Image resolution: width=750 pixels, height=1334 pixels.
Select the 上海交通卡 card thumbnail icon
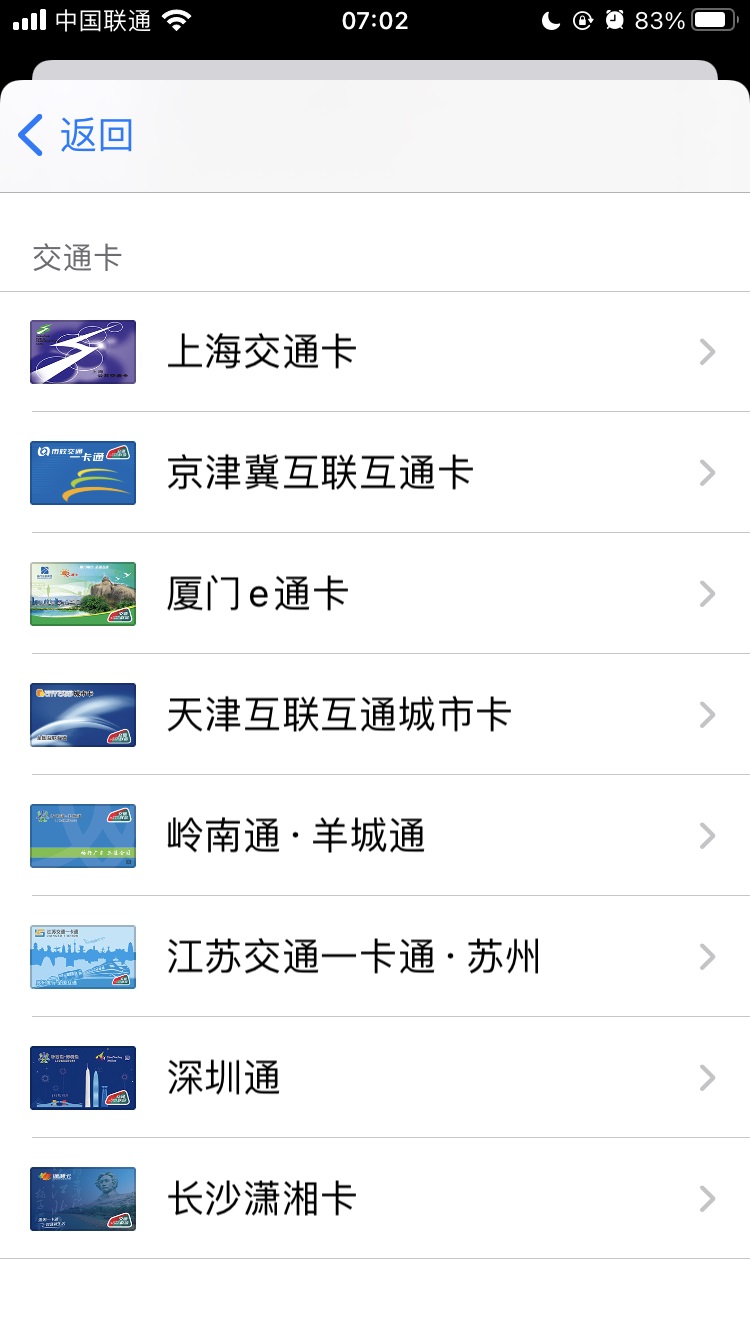click(x=83, y=352)
